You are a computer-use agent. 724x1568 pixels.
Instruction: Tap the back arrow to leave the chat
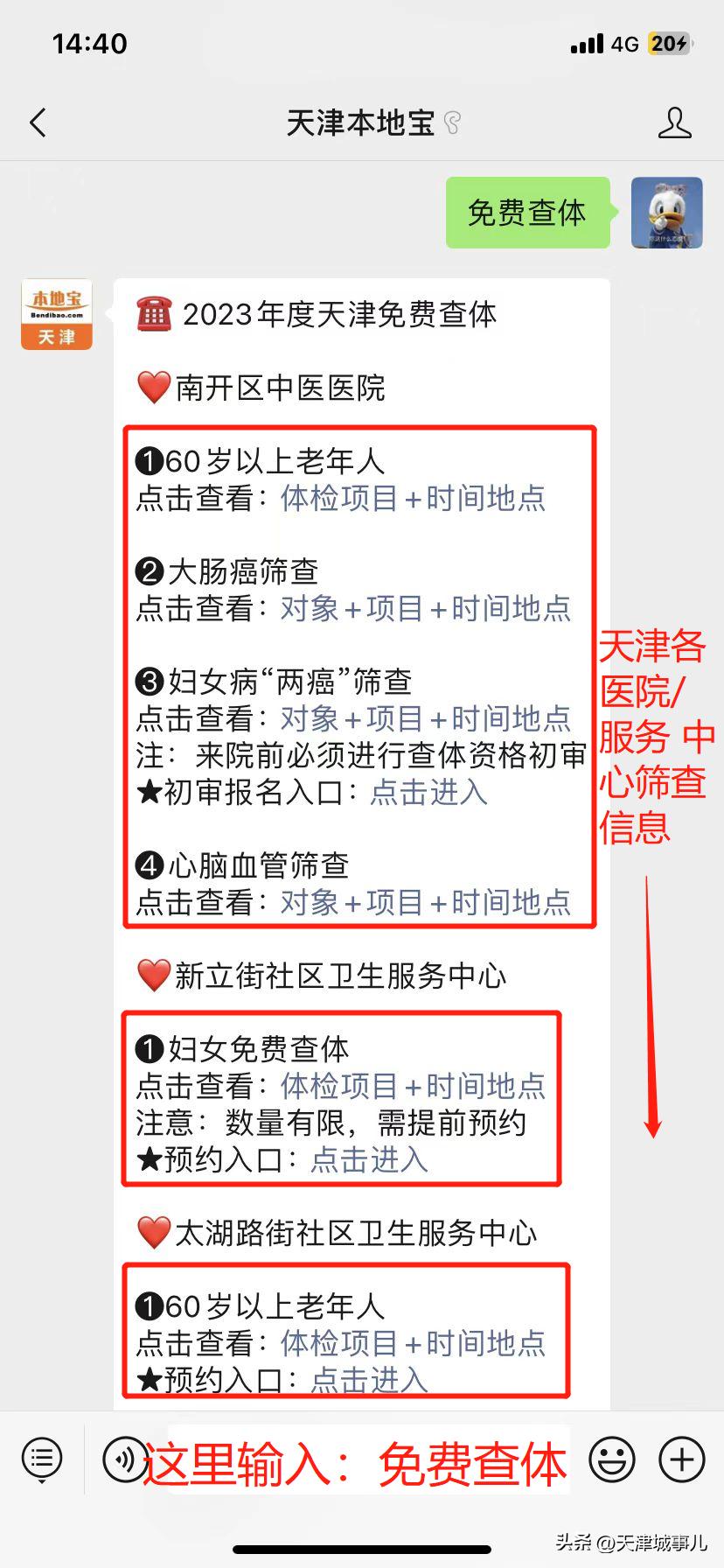(x=37, y=122)
